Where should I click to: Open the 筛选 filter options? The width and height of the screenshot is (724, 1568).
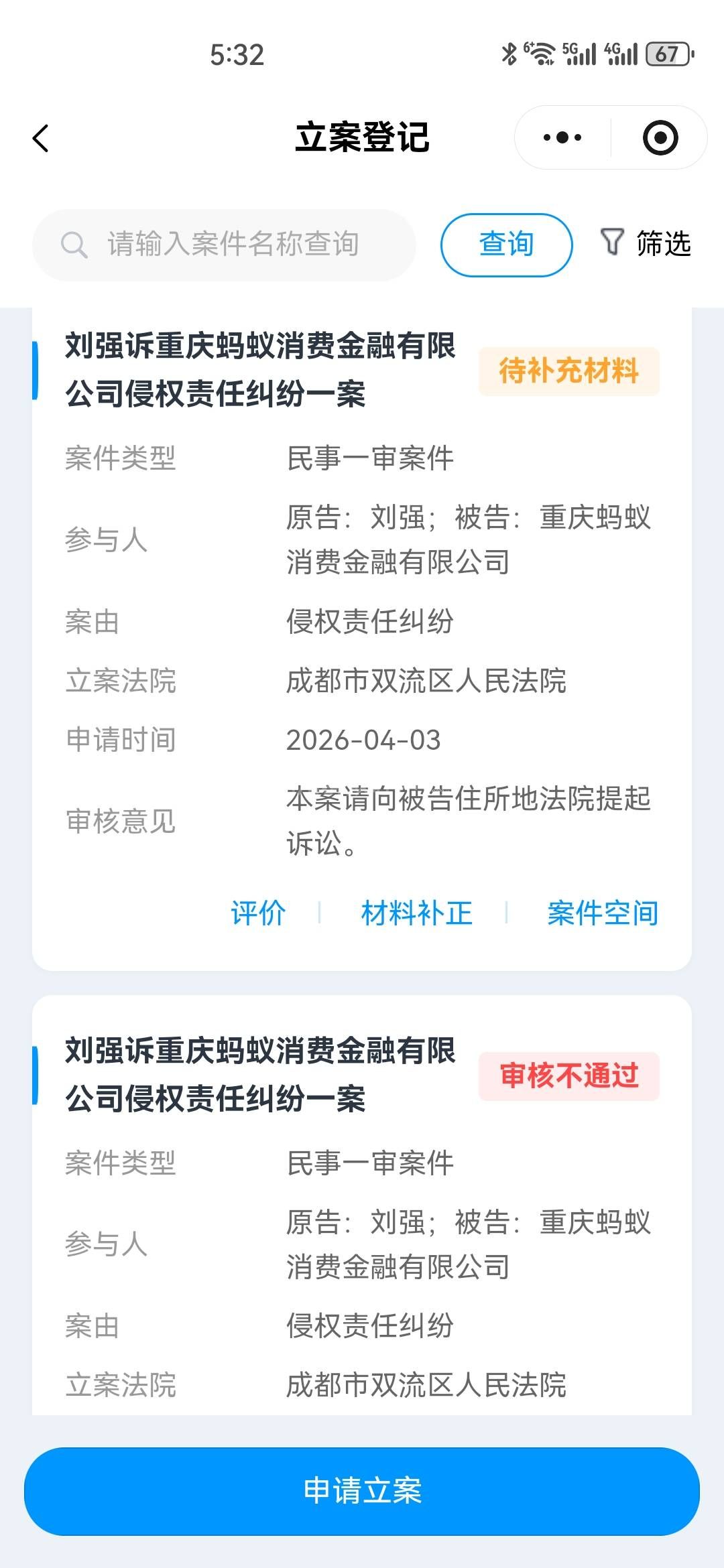pos(646,243)
